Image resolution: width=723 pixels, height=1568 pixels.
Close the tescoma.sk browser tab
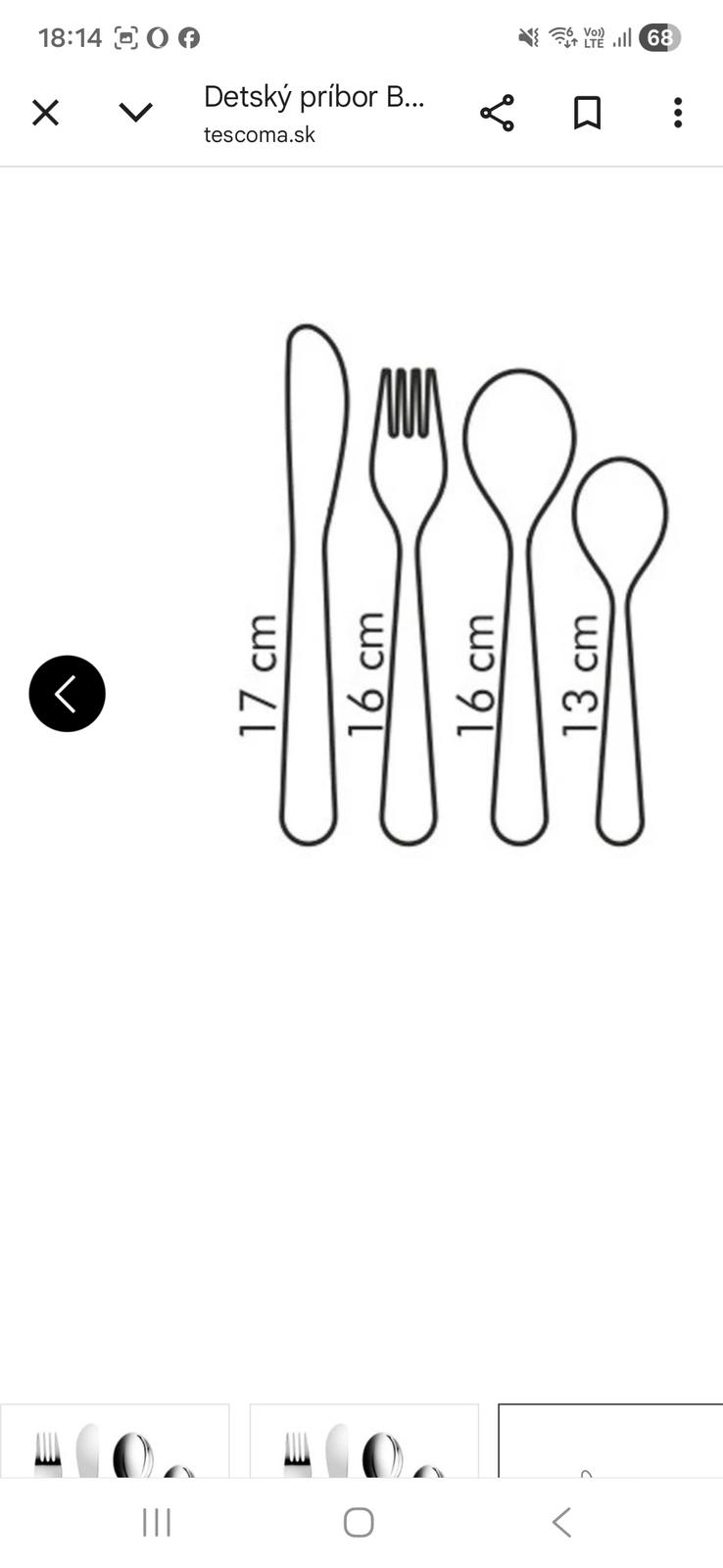[45, 113]
